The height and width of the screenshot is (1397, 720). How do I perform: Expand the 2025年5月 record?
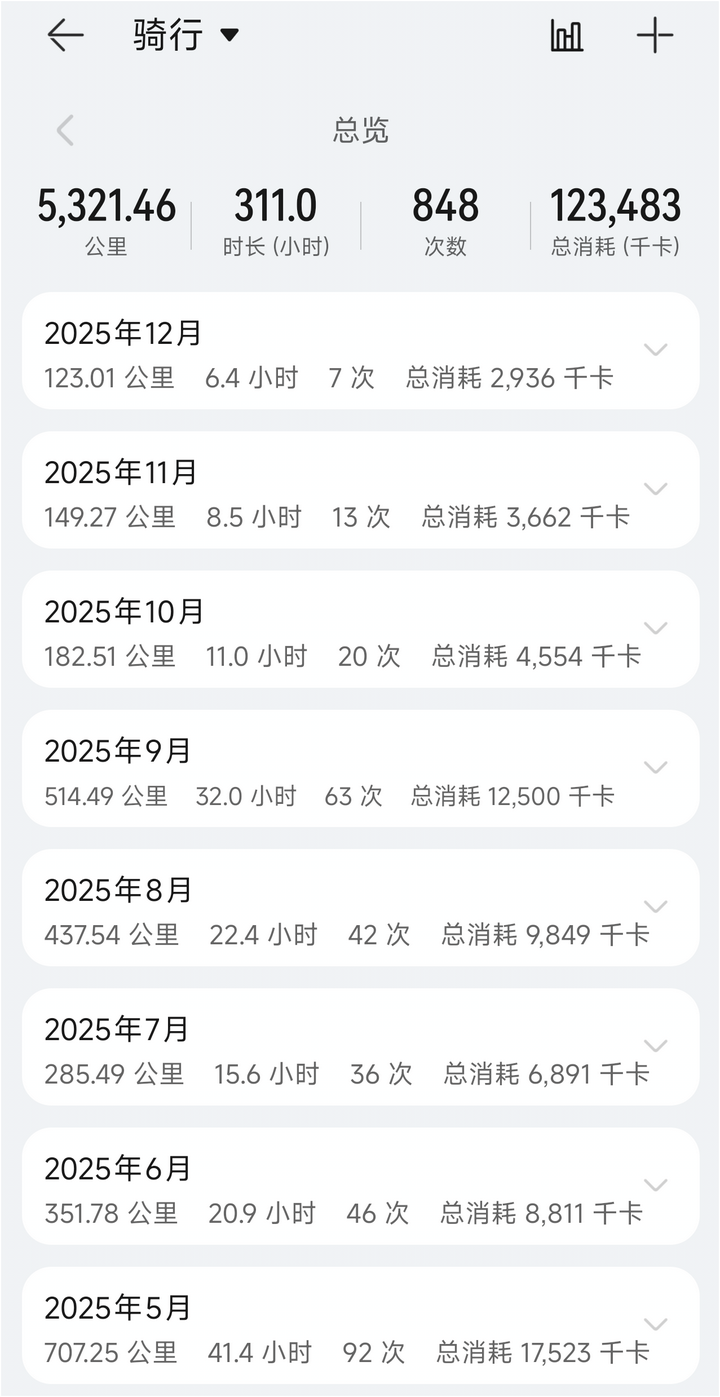(656, 1323)
